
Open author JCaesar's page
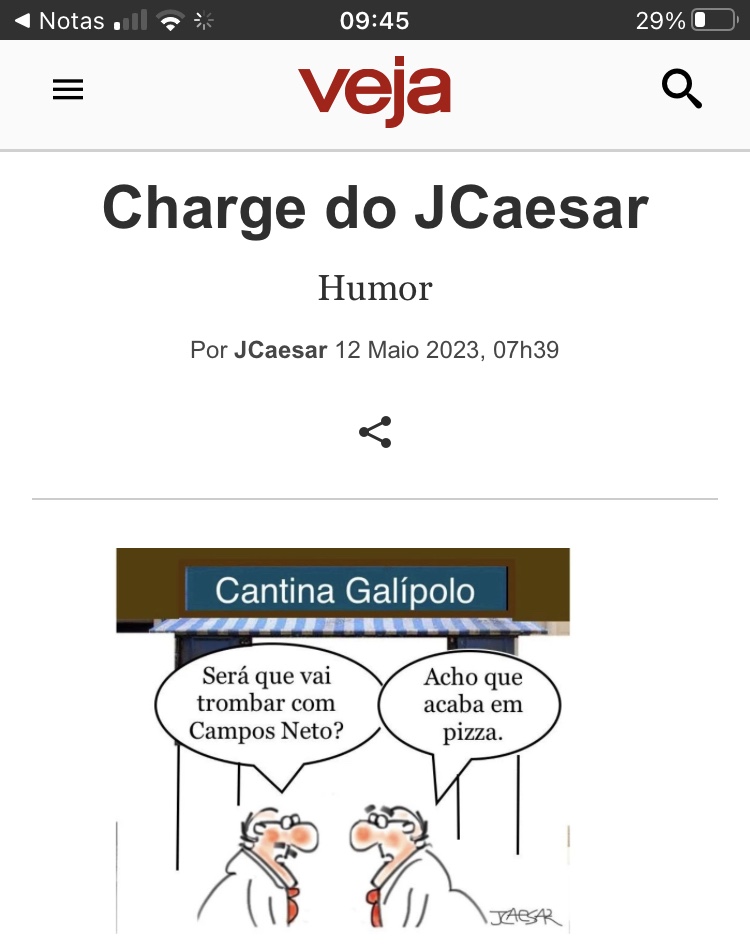tap(280, 351)
